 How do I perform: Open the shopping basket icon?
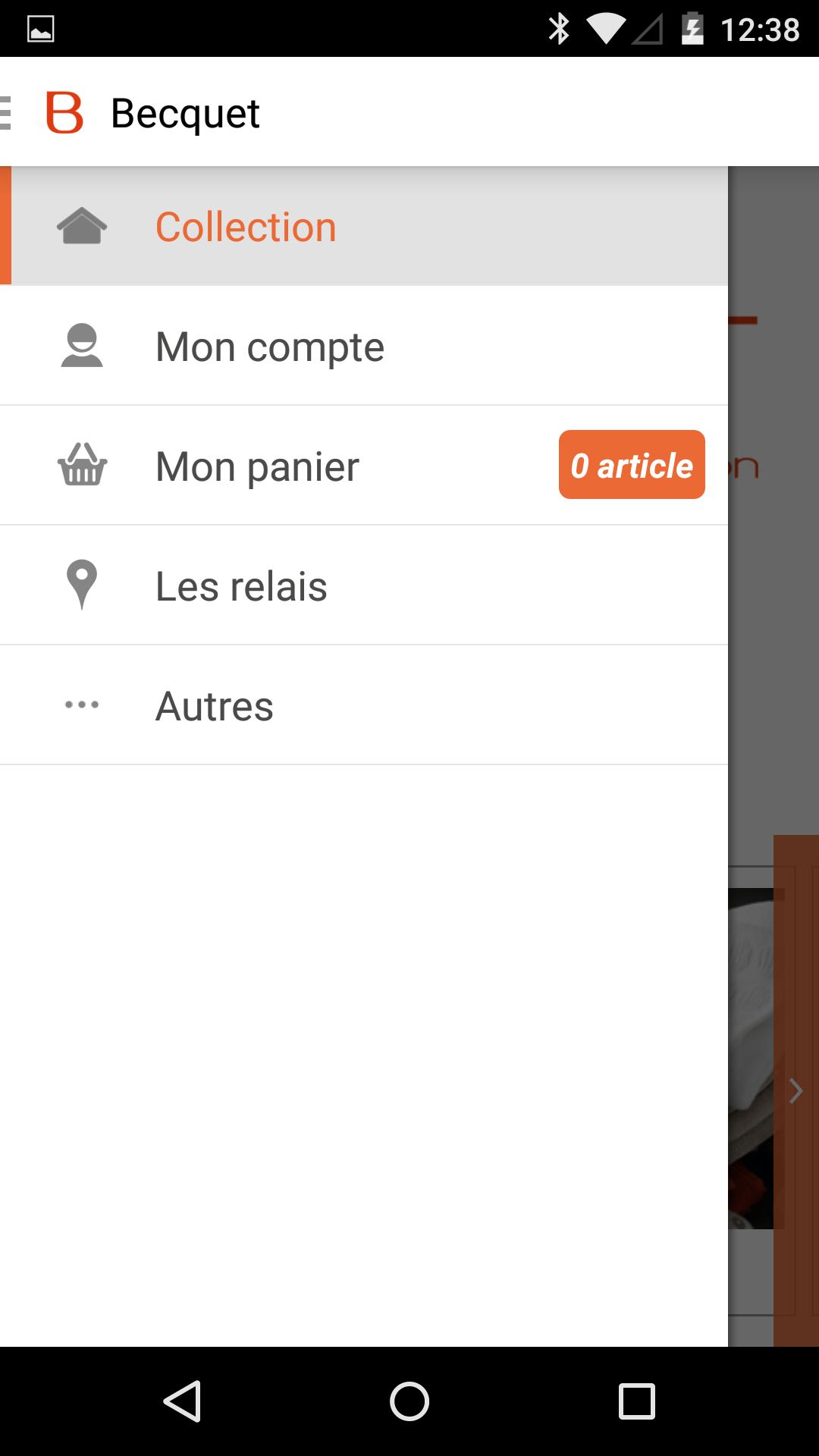[x=82, y=465]
